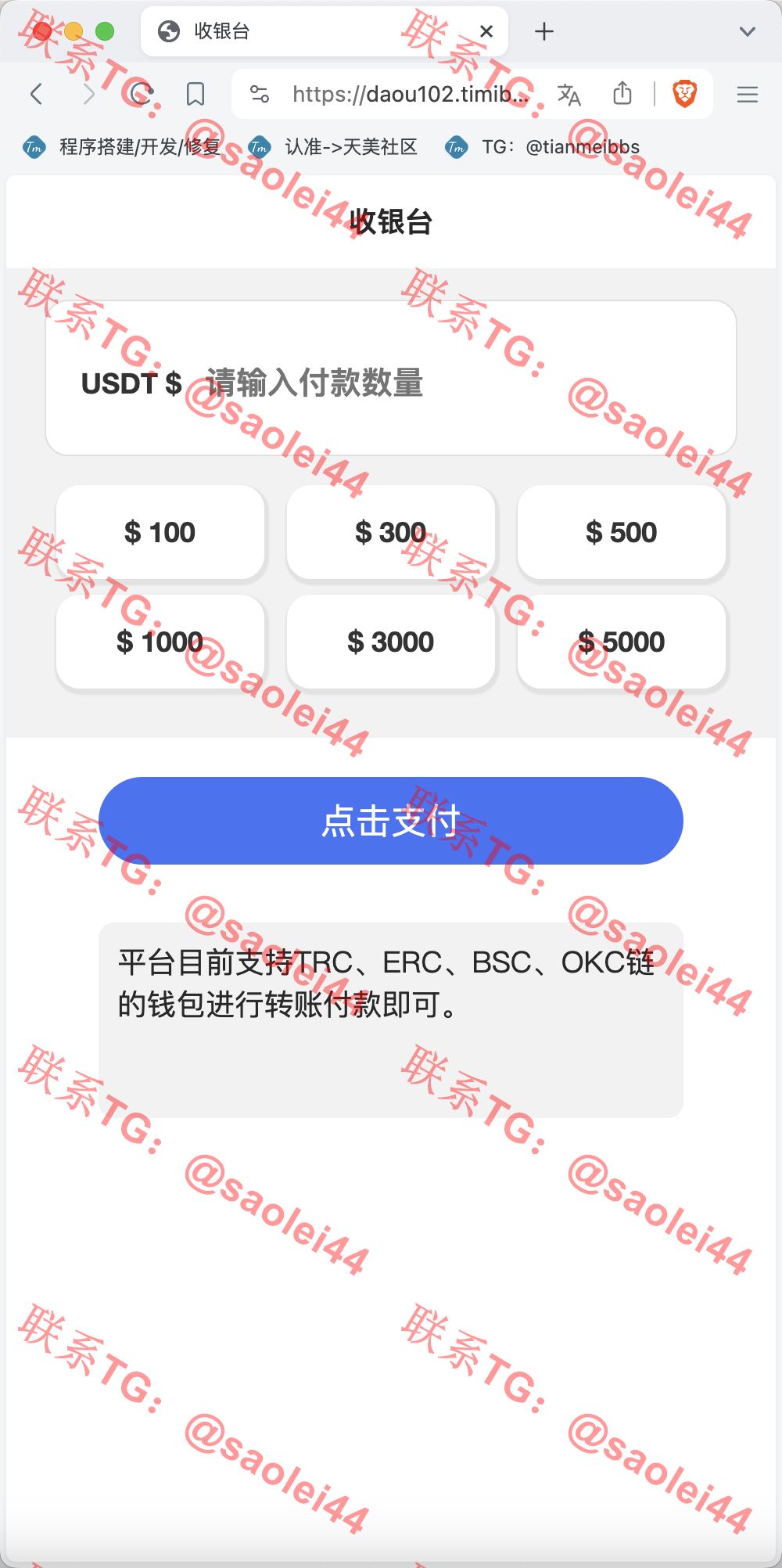782x1568 pixels.
Task: Go back to the previous page
Action: tap(36, 95)
